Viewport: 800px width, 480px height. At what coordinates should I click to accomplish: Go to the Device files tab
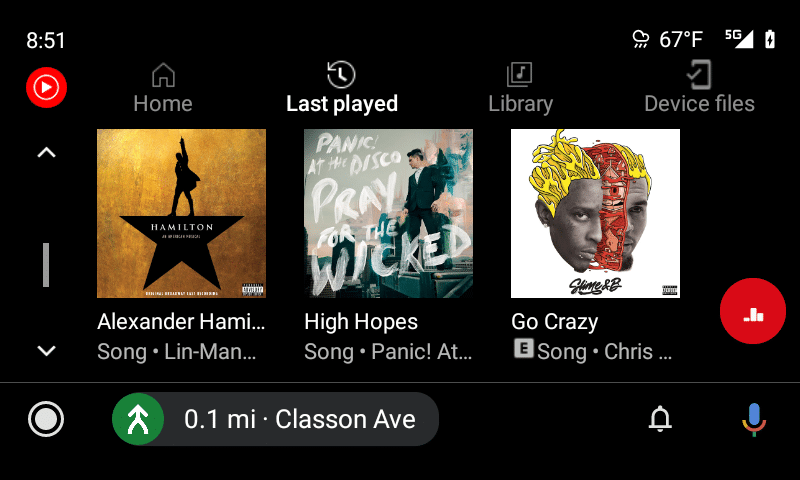[699, 88]
